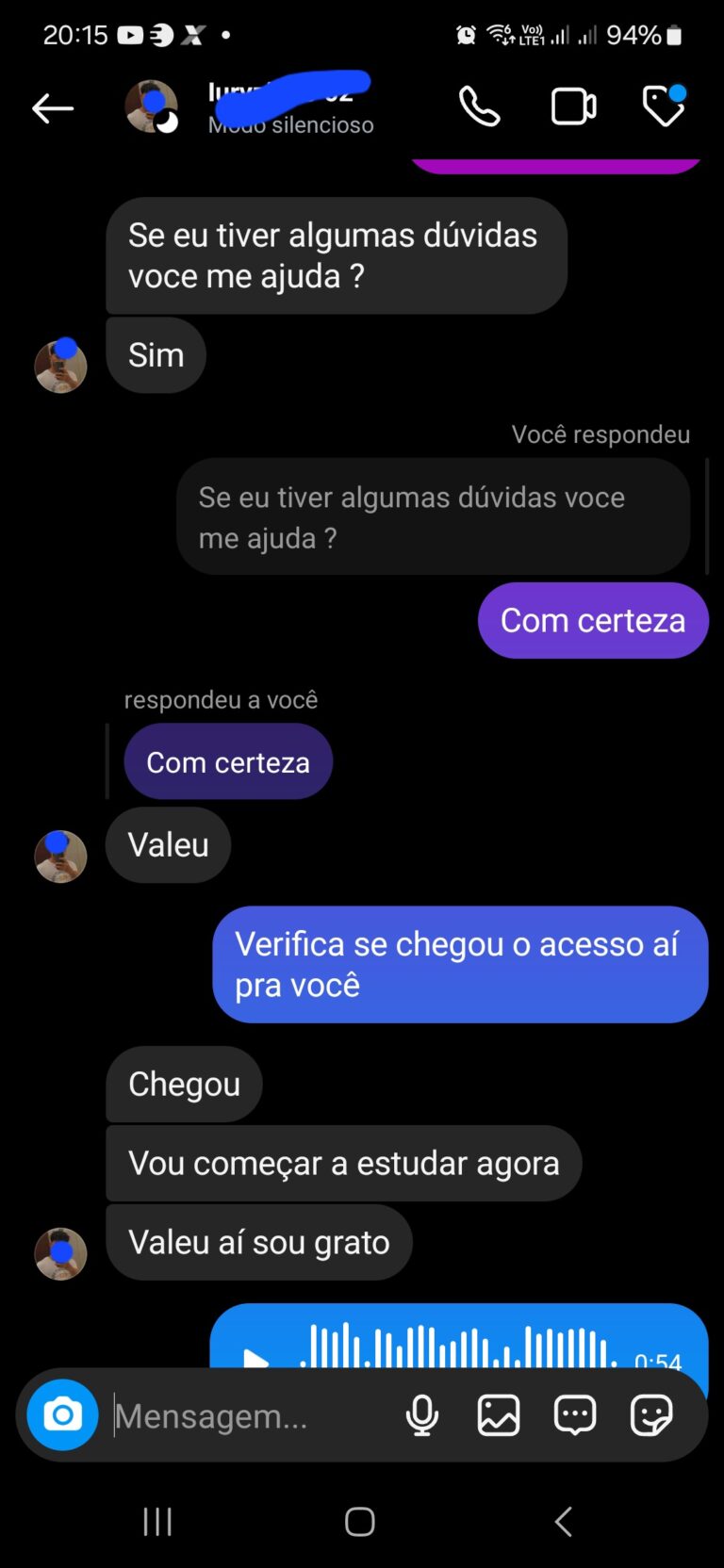Play the 0:54 voice message
This screenshot has width=724, height=1568.
click(256, 1357)
